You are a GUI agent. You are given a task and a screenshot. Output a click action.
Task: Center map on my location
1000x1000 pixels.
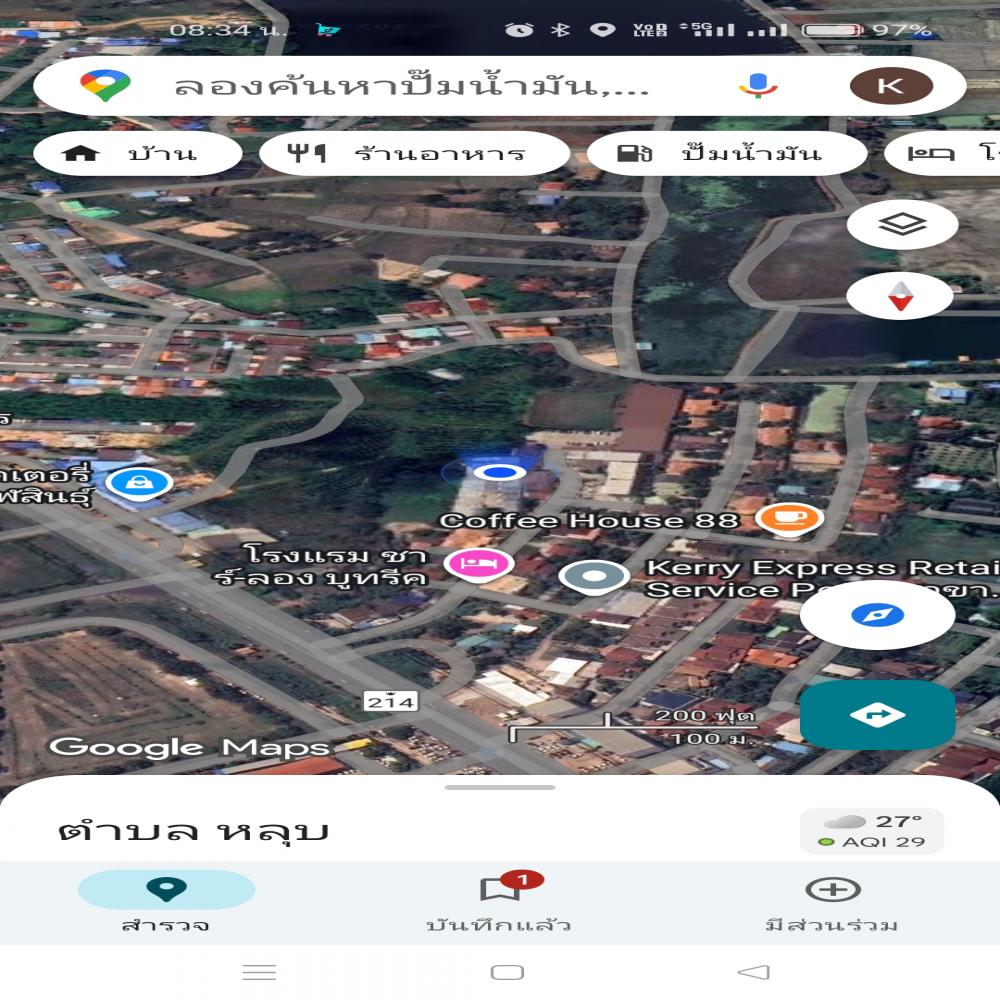[x=877, y=615]
